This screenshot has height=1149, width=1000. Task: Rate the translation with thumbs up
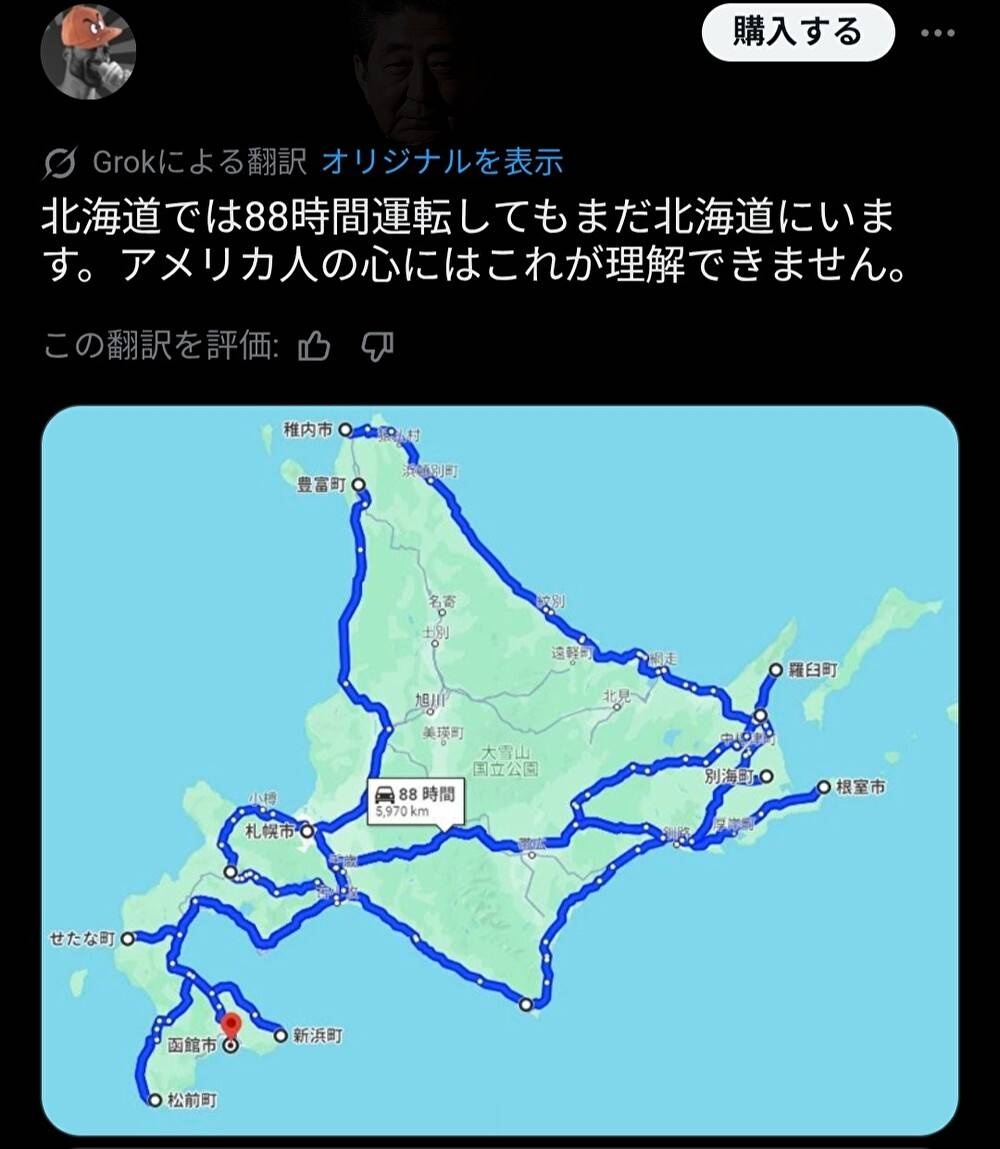[x=316, y=346]
